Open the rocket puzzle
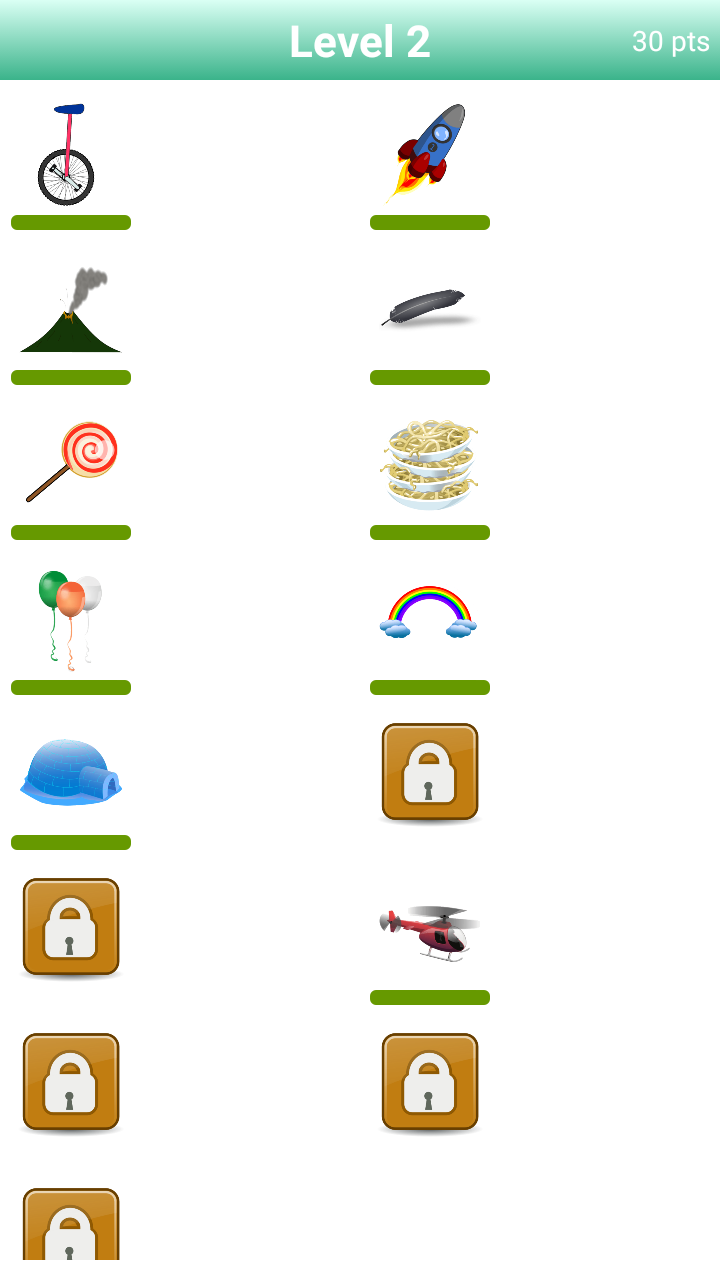 coord(430,150)
